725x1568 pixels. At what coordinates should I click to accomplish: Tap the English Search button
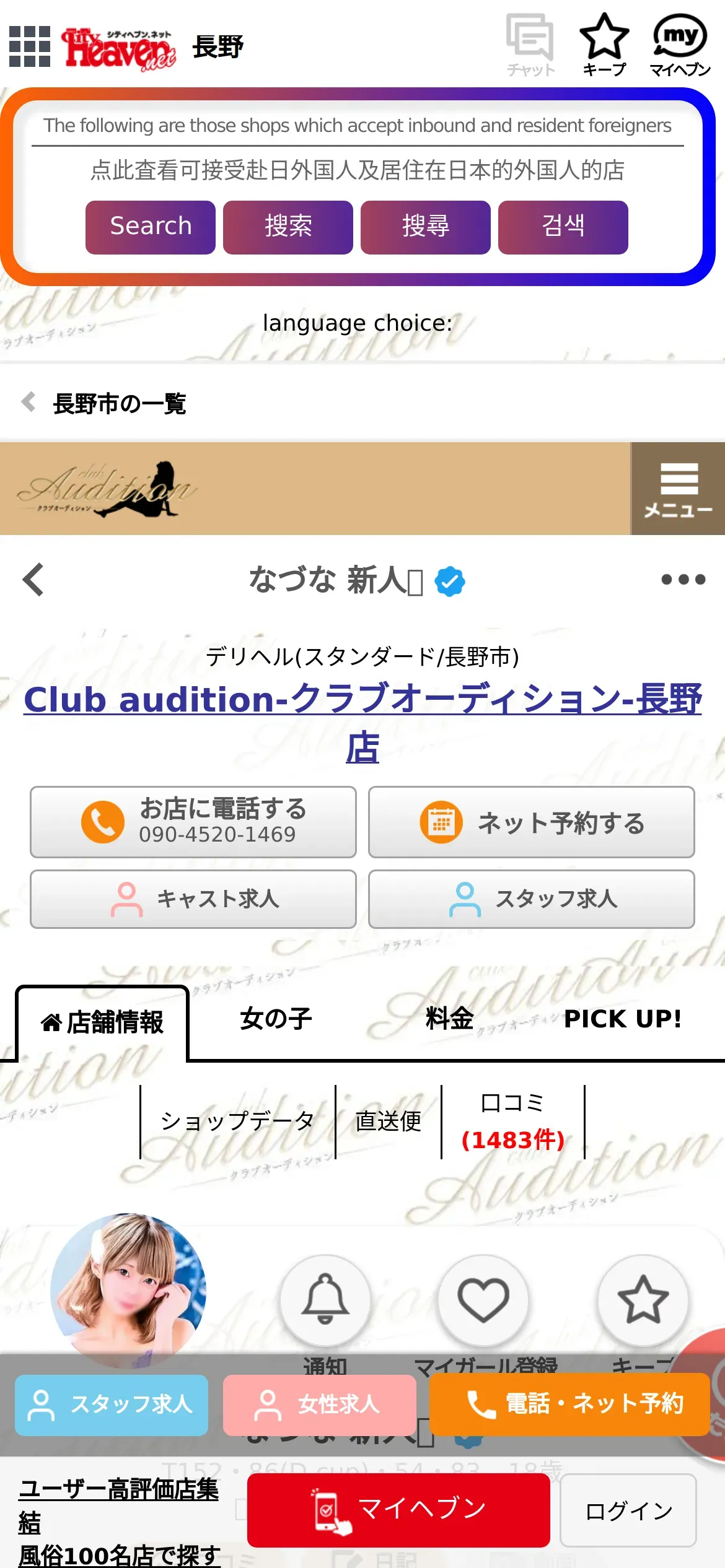click(151, 227)
